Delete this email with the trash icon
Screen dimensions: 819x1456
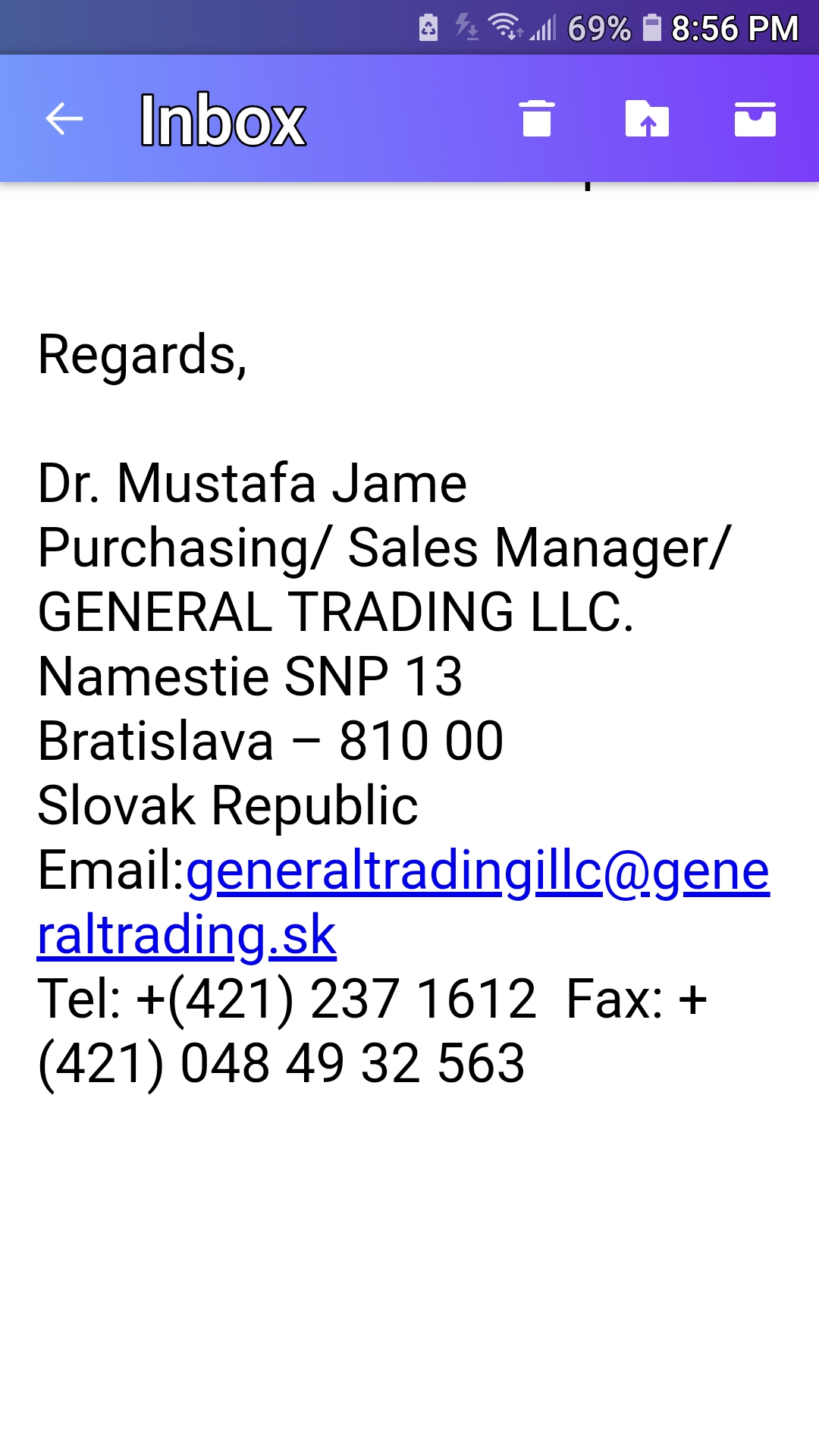pos(537,119)
